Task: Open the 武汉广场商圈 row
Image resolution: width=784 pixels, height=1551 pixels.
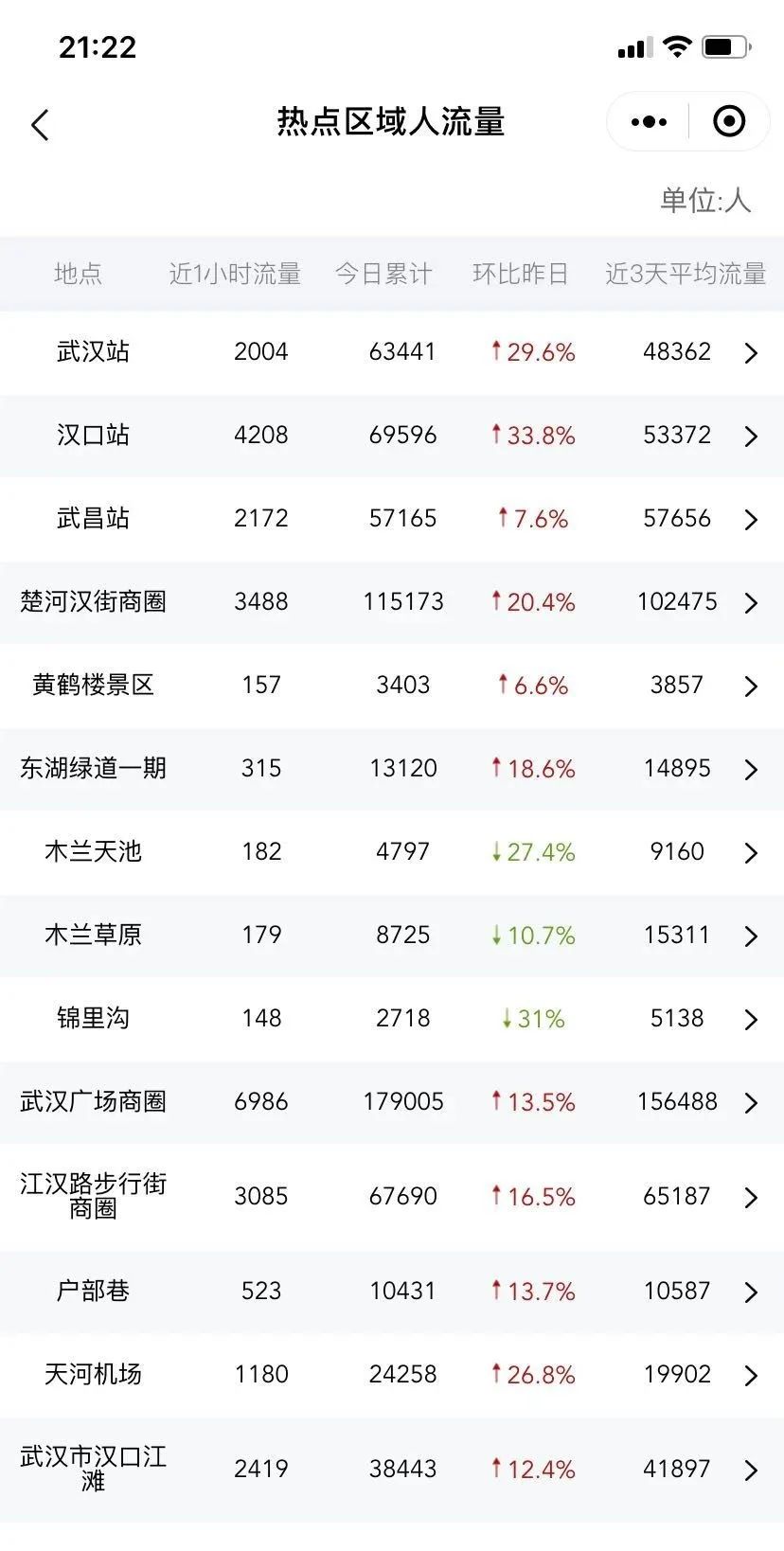Action: tap(392, 1102)
